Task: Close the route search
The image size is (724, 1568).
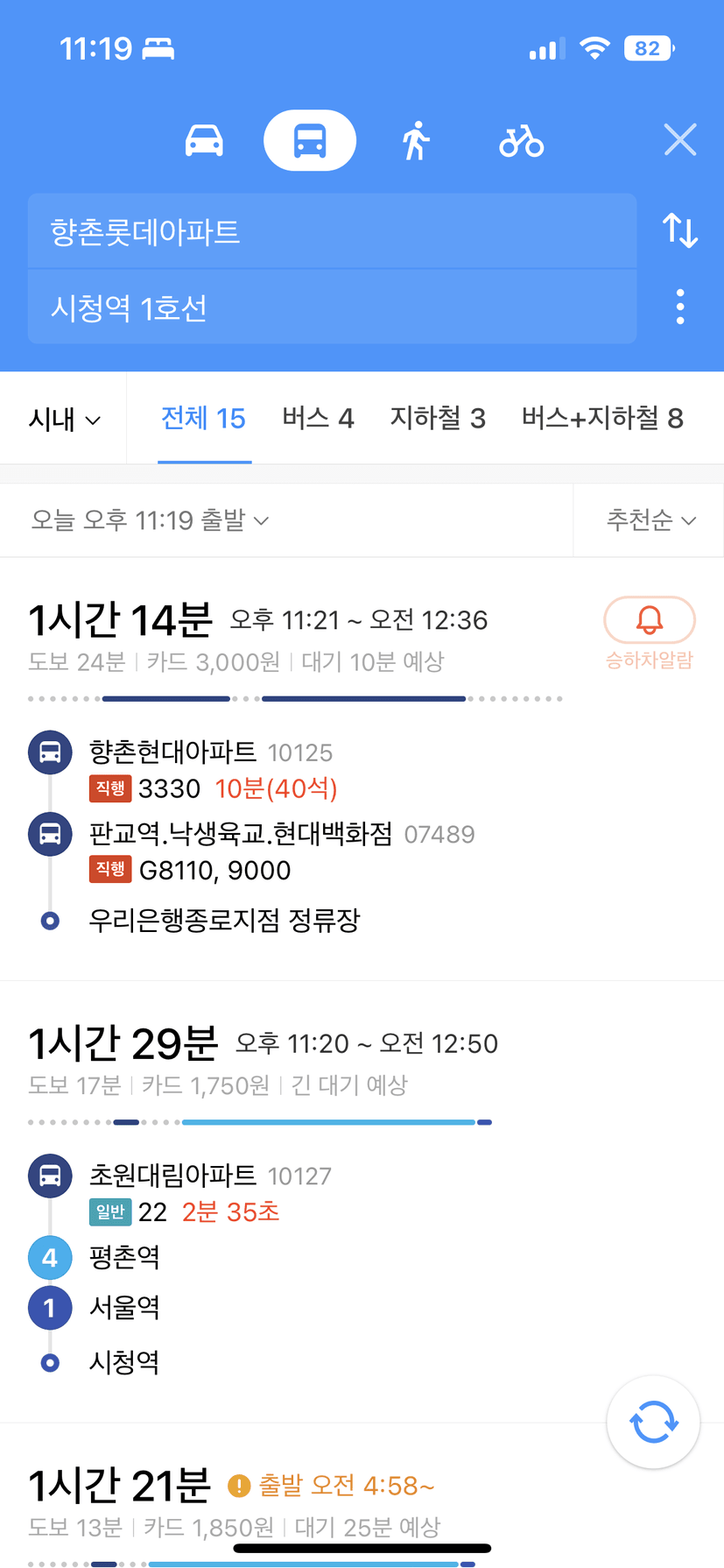Action: tap(680, 140)
